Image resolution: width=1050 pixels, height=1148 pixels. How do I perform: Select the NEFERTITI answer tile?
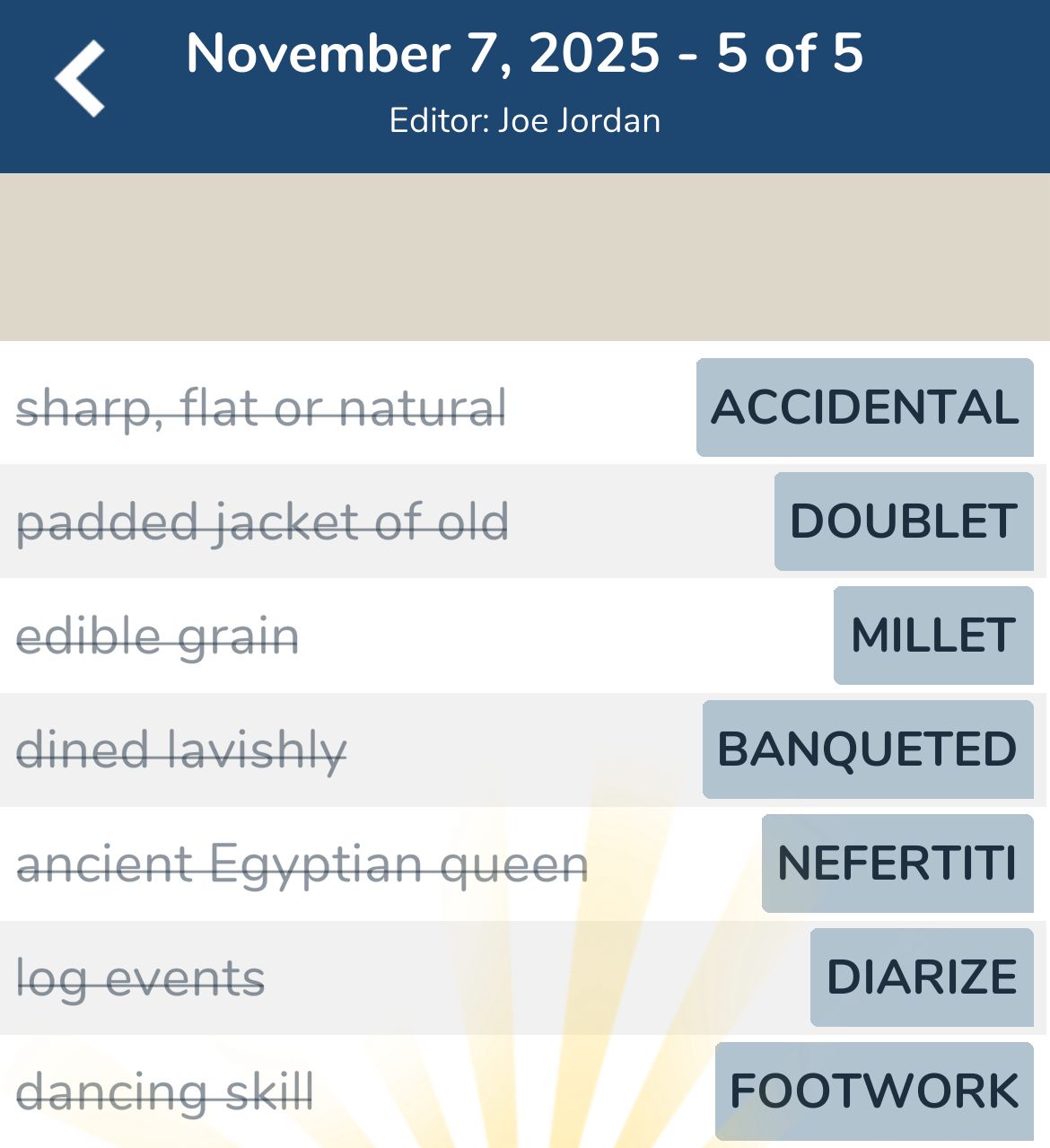click(898, 863)
